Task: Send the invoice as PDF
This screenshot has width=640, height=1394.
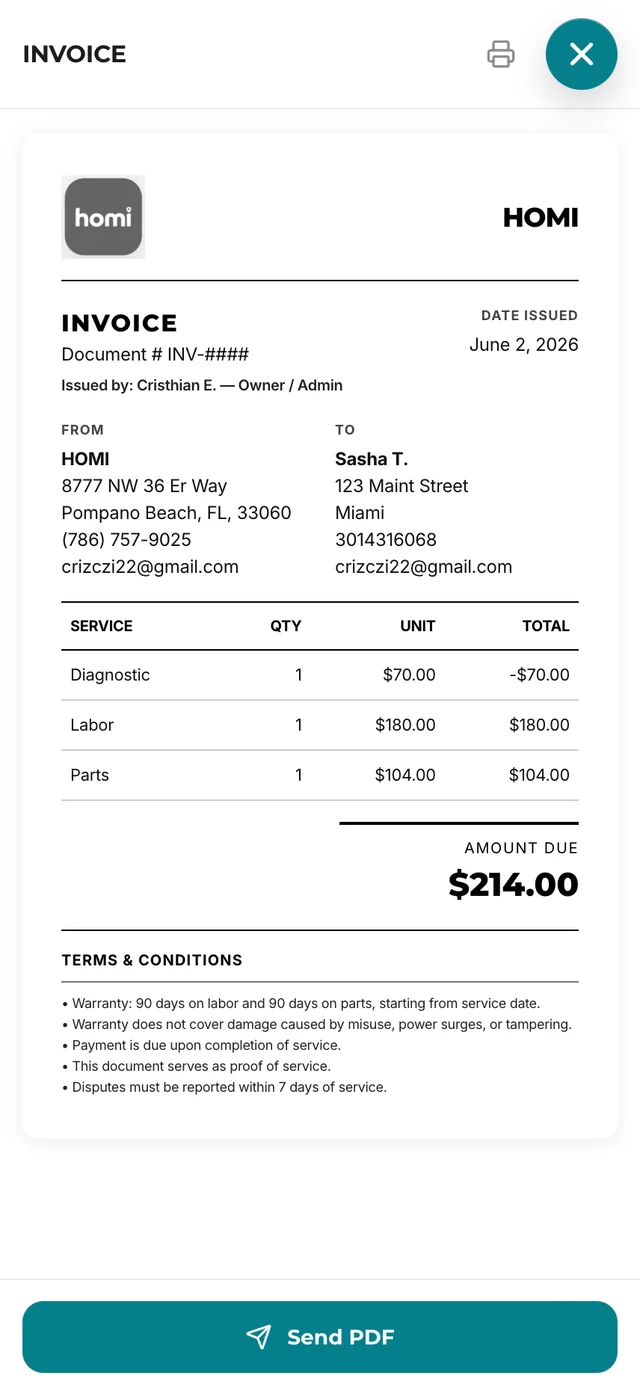Action: click(320, 1337)
